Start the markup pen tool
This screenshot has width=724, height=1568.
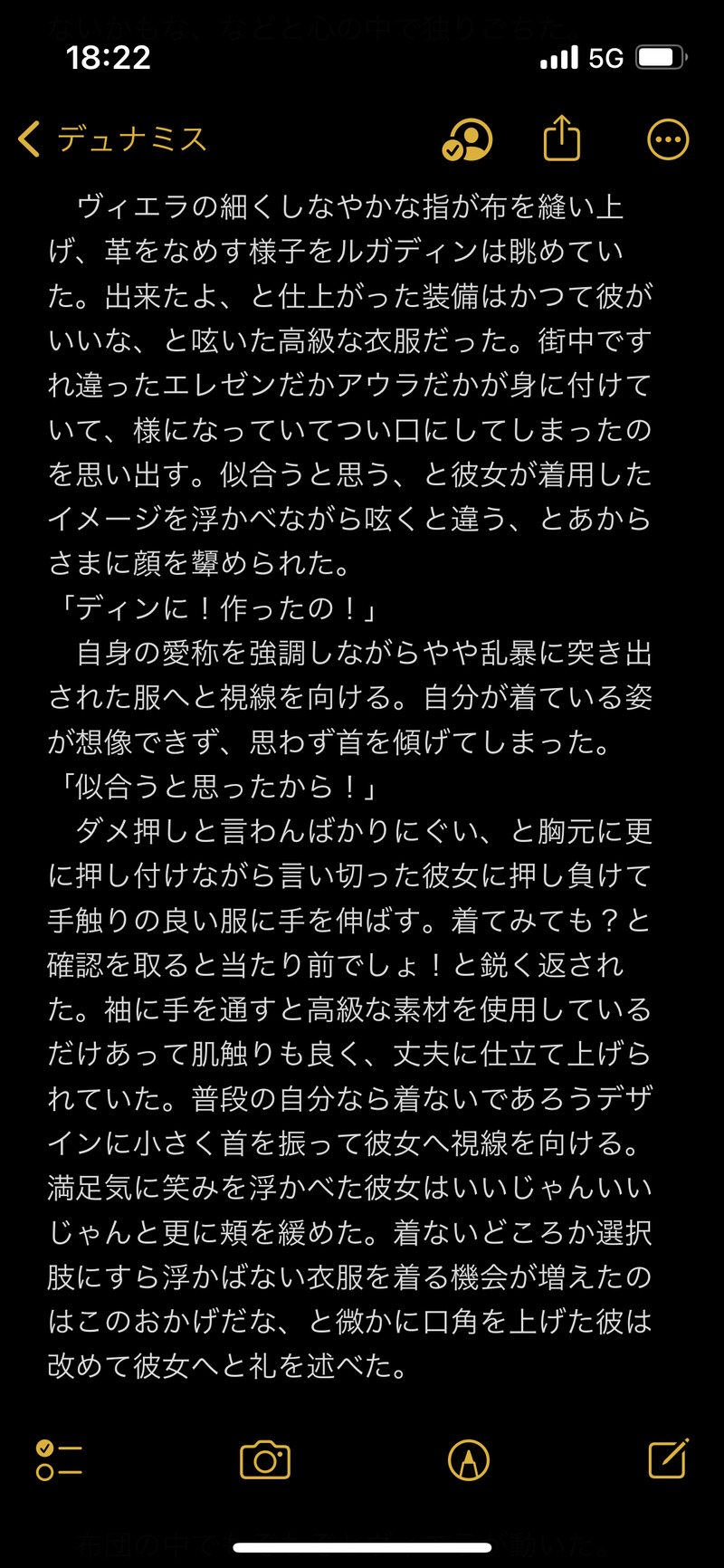coord(469,1459)
